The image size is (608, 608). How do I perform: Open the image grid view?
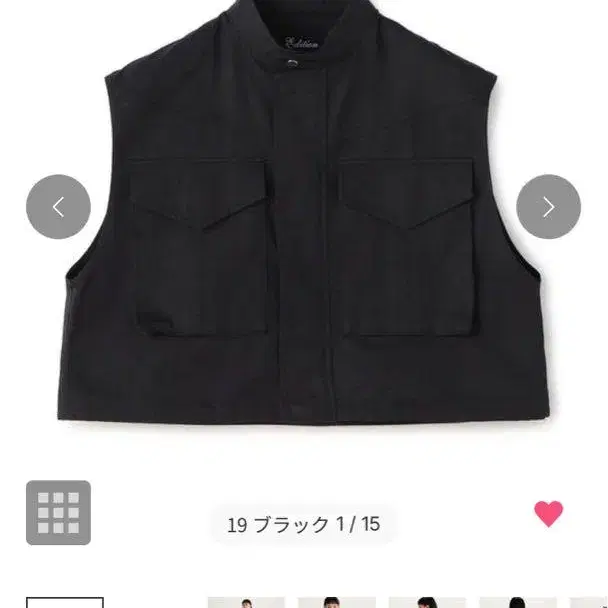tap(58, 512)
